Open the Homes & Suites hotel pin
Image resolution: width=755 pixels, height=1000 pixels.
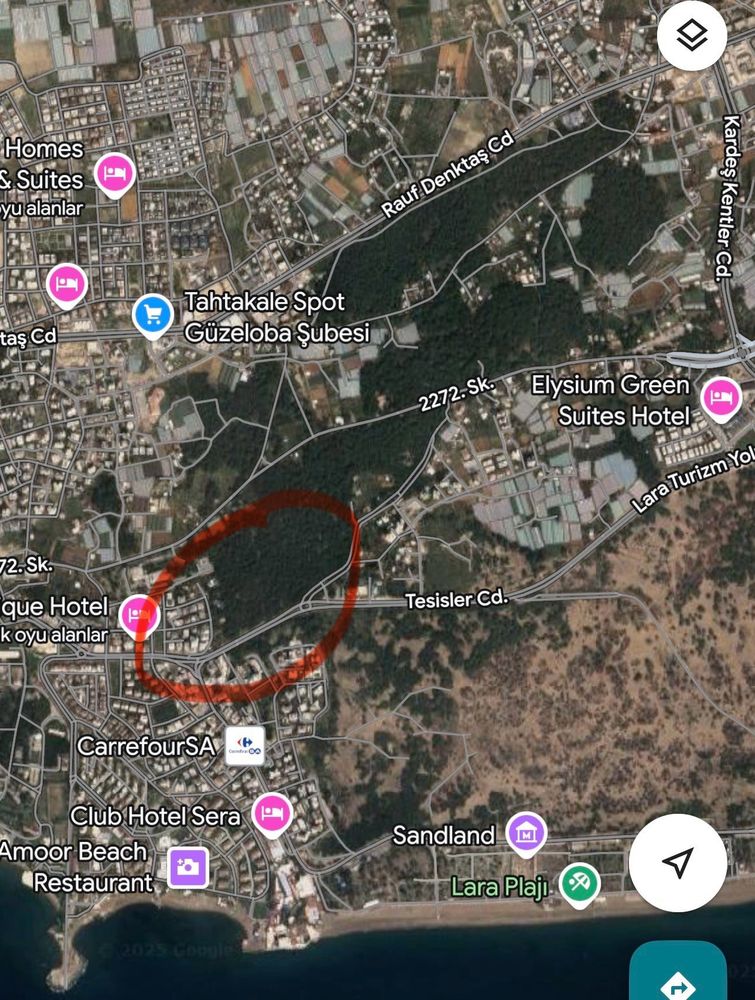pyautogui.click(x=114, y=172)
